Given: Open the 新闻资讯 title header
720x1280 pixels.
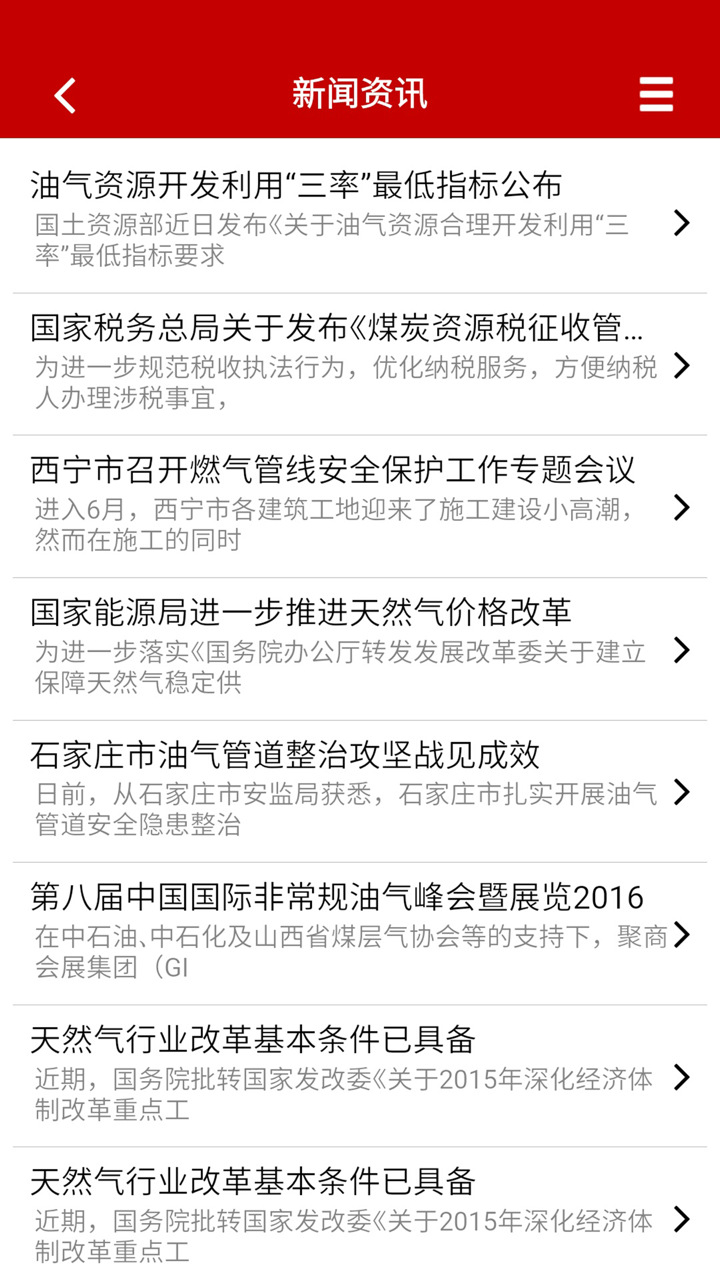Looking at the screenshot, I should coord(360,95).
